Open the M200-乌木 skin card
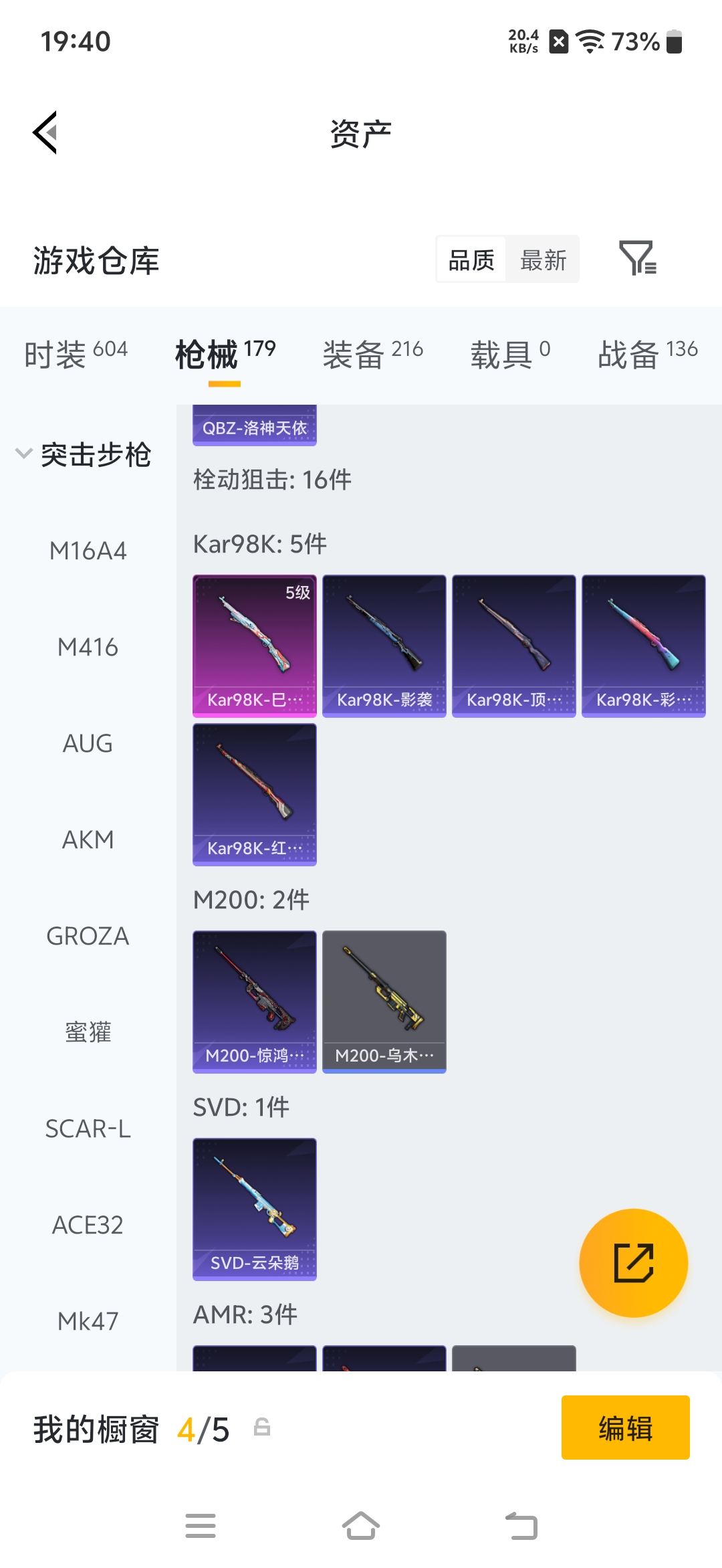 (384, 1000)
